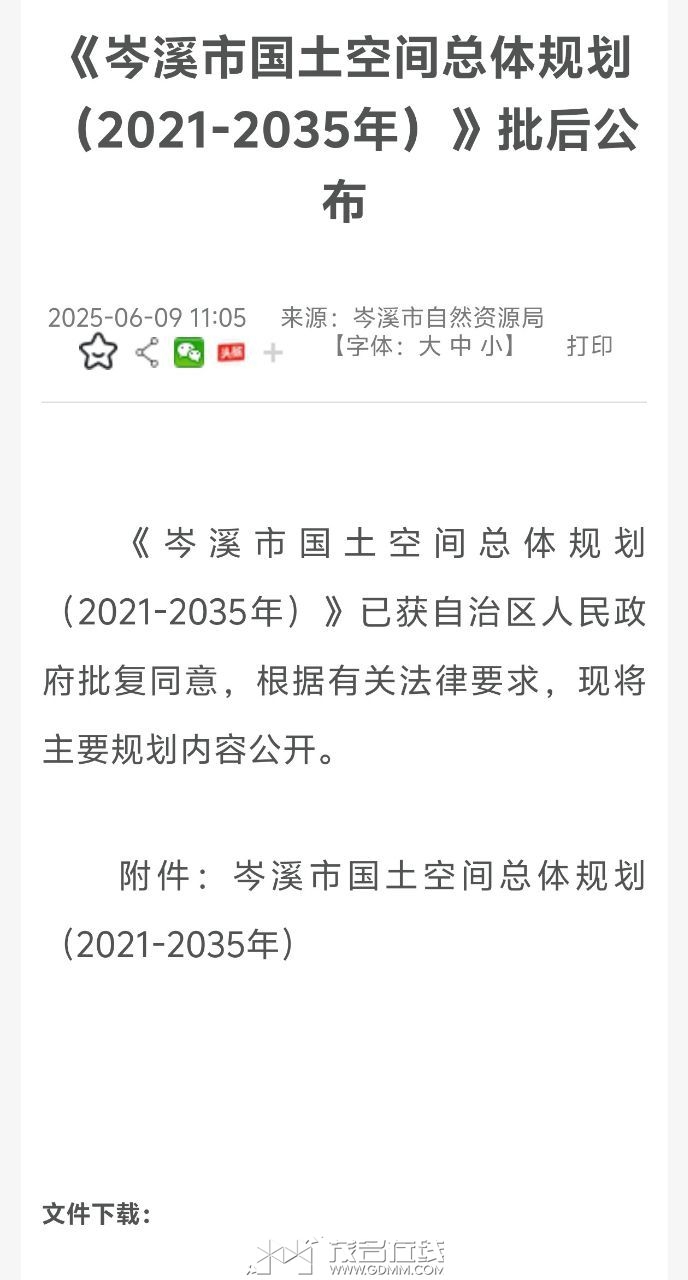Set font size to large (大)
Viewport: 688px width, 1280px height.
pyautogui.click(x=429, y=346)
